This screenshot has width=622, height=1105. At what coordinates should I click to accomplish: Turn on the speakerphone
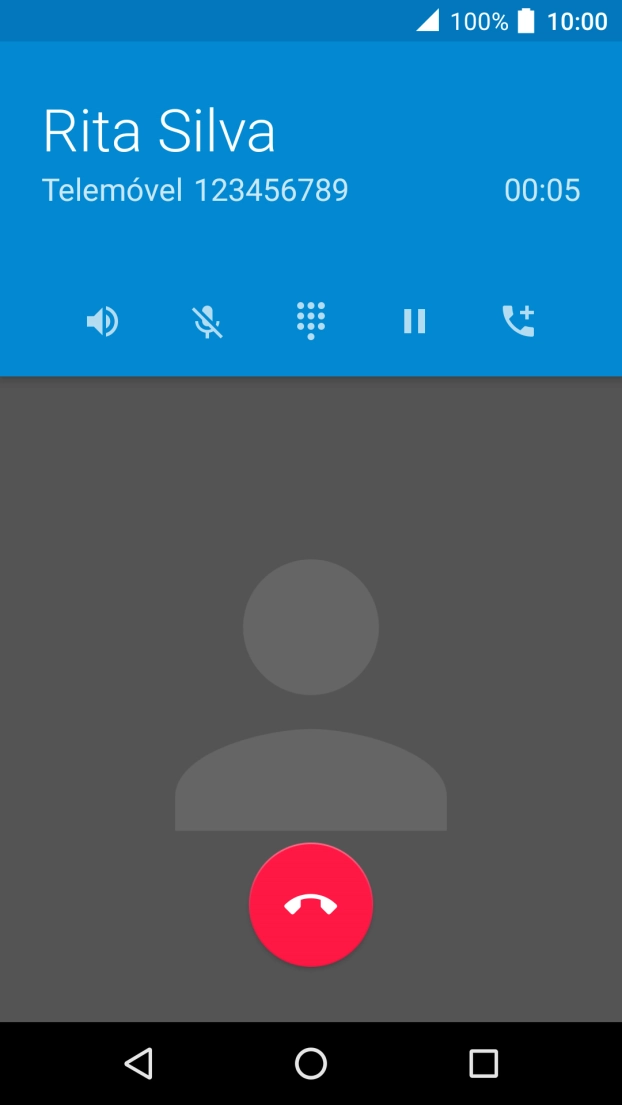point(102,321)
